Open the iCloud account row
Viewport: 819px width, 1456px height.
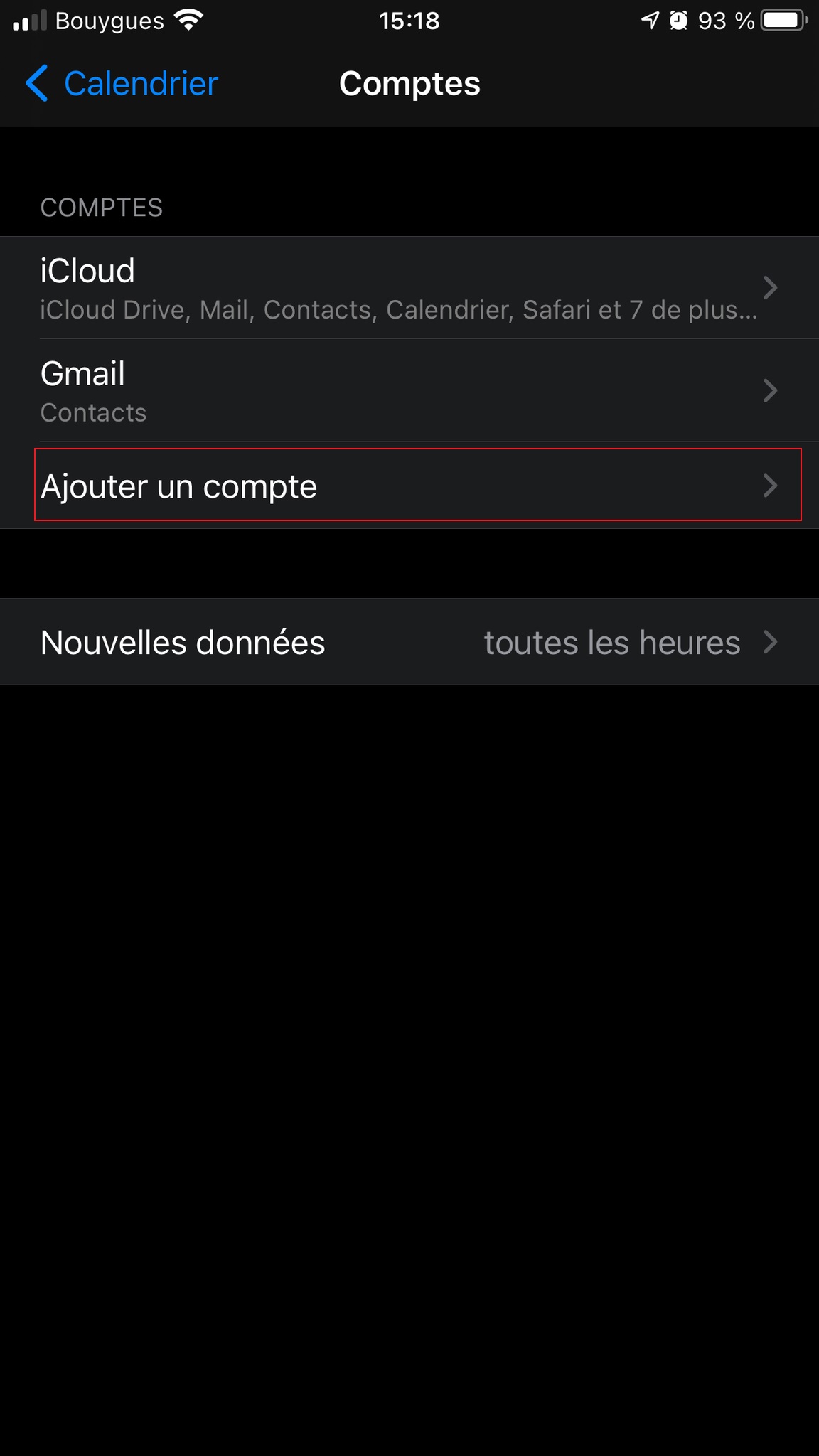coord(409,288)
